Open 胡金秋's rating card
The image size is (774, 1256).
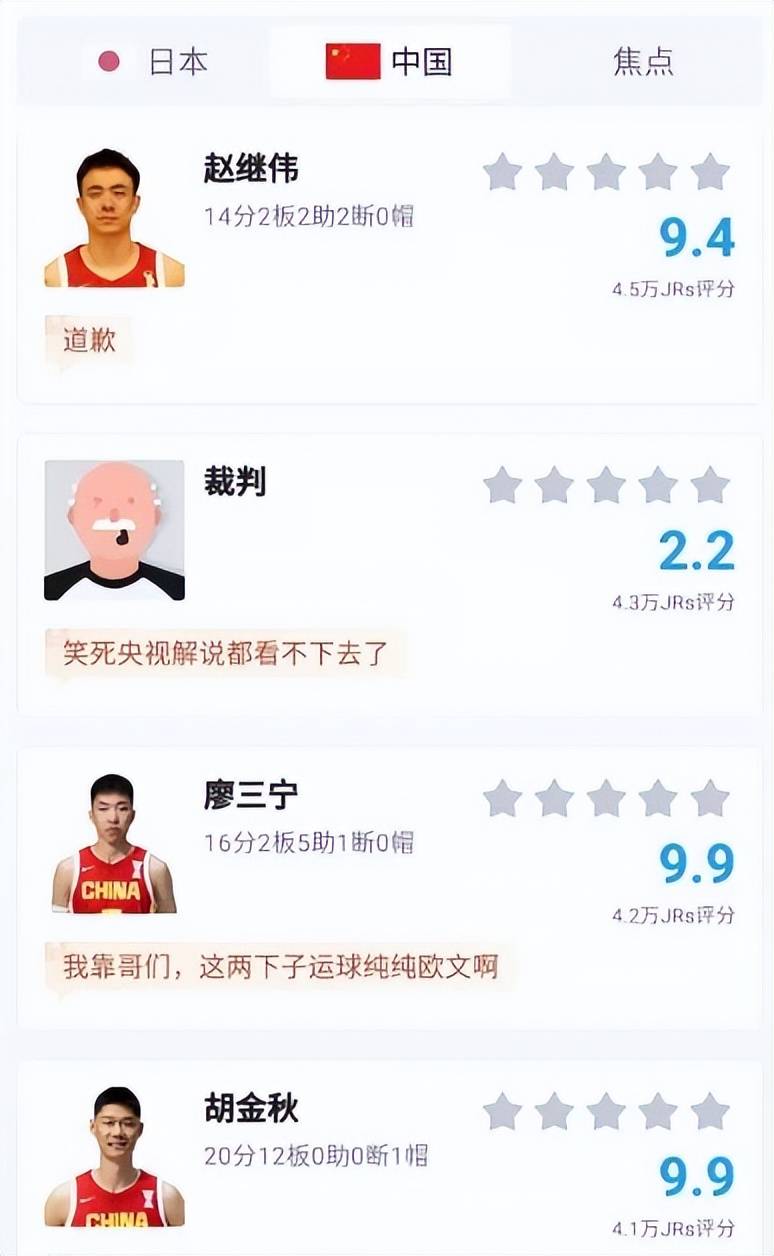251,1109
